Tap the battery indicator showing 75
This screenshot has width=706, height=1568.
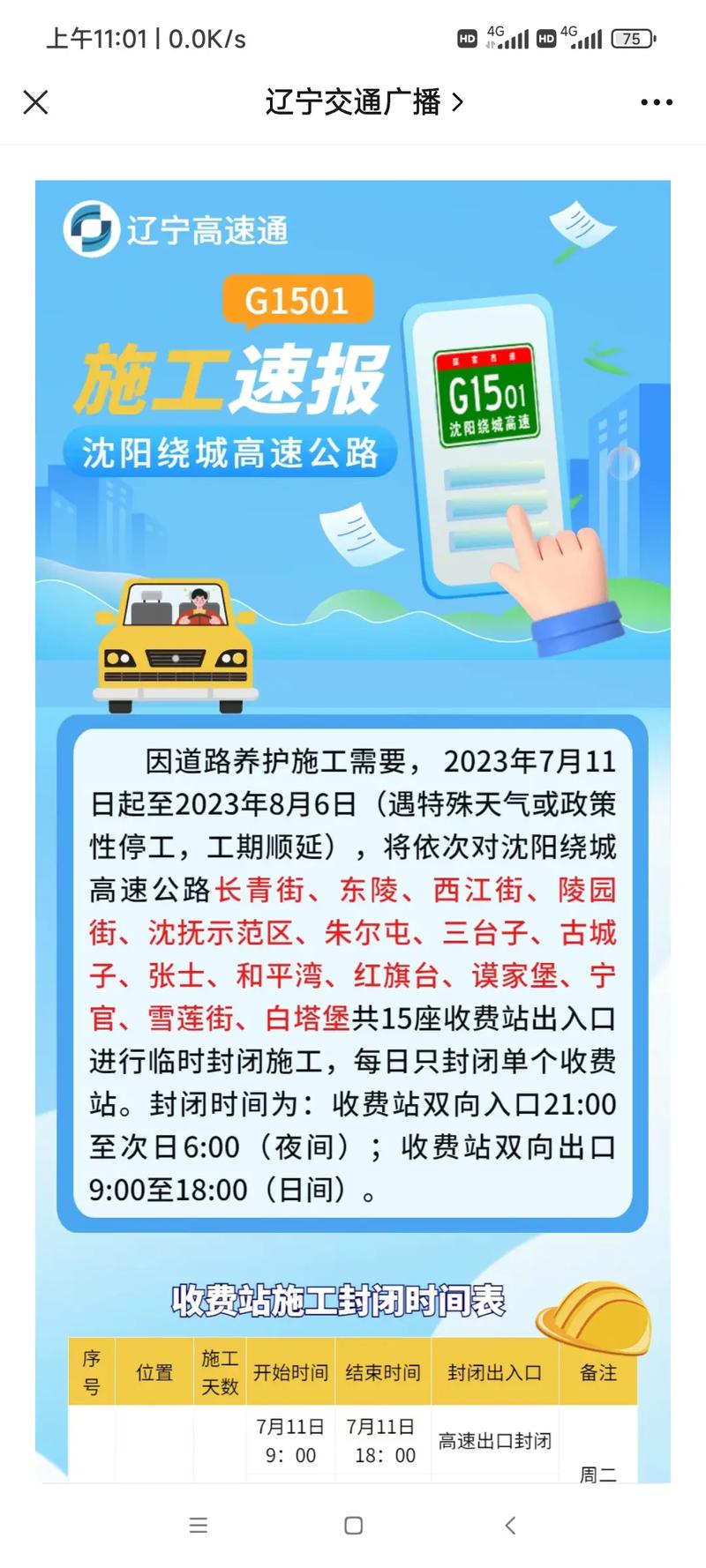pos(630,39)
